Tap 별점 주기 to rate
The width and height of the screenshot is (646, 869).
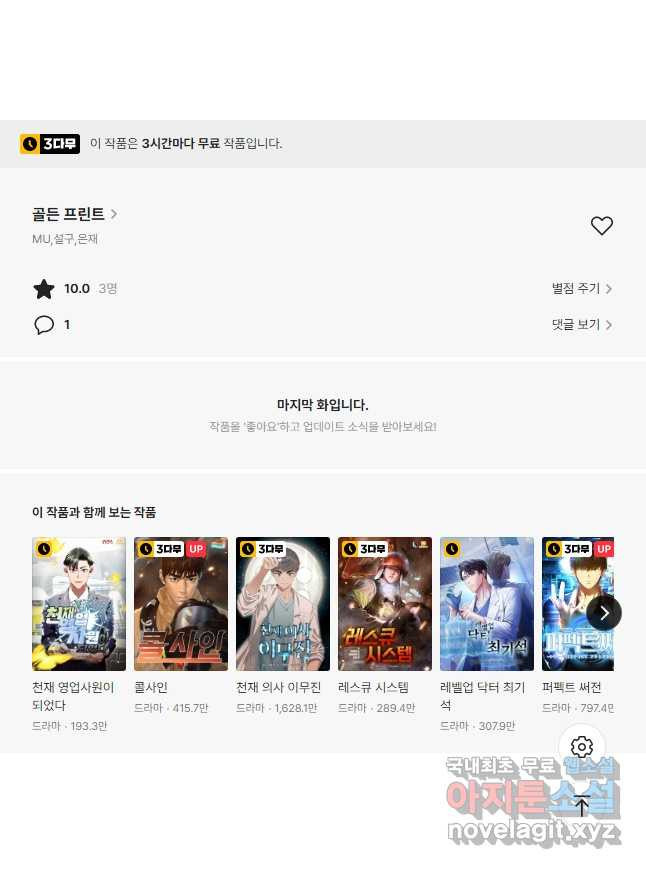pyautogui.click(x=581, y=289)
